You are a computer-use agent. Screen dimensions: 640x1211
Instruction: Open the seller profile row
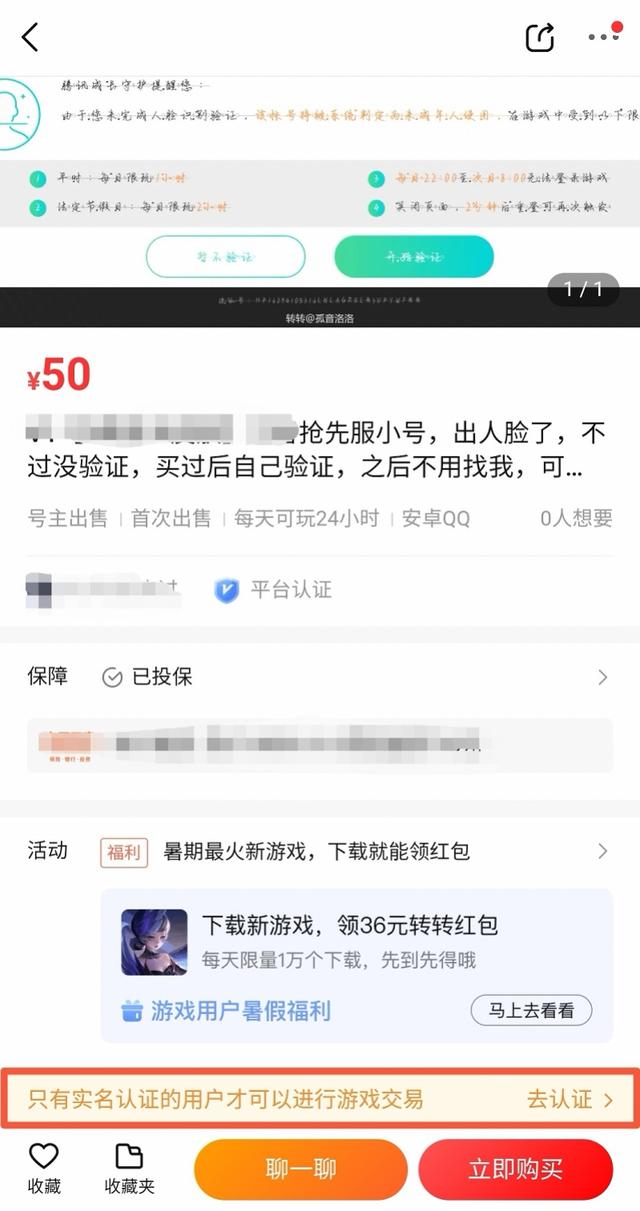click(320, 590)
